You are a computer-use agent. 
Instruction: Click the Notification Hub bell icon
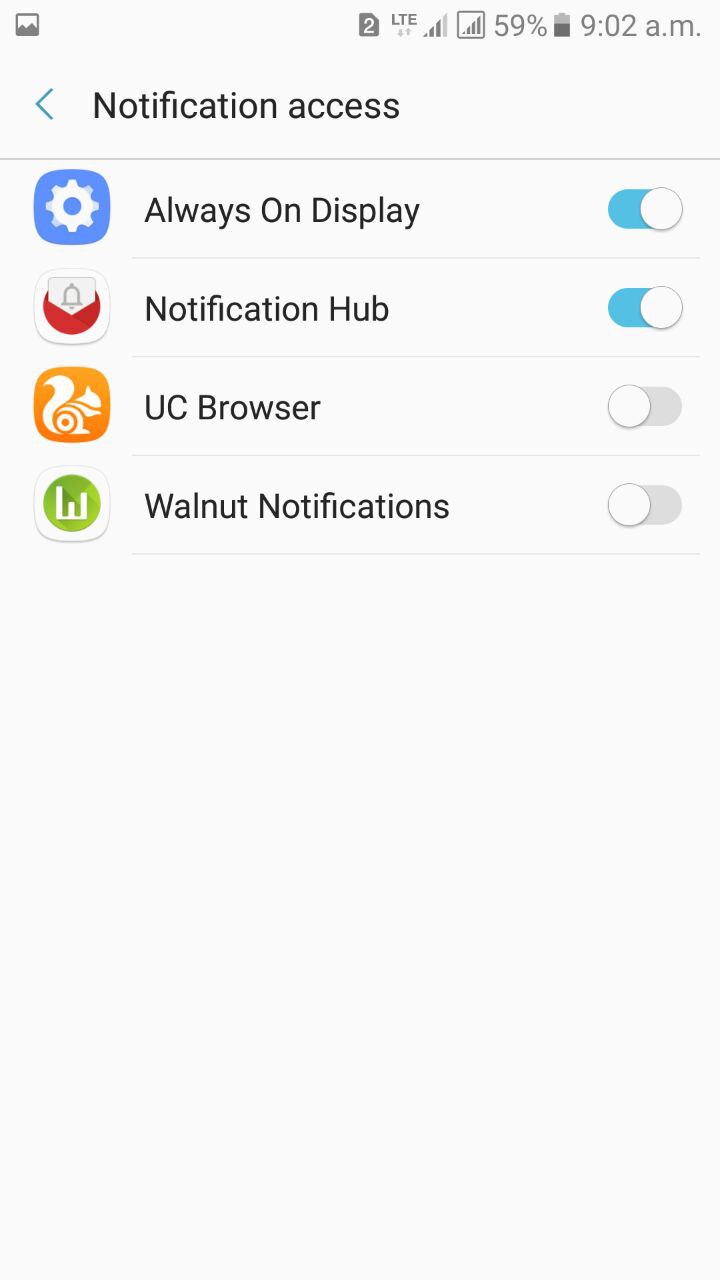[71, 307]
